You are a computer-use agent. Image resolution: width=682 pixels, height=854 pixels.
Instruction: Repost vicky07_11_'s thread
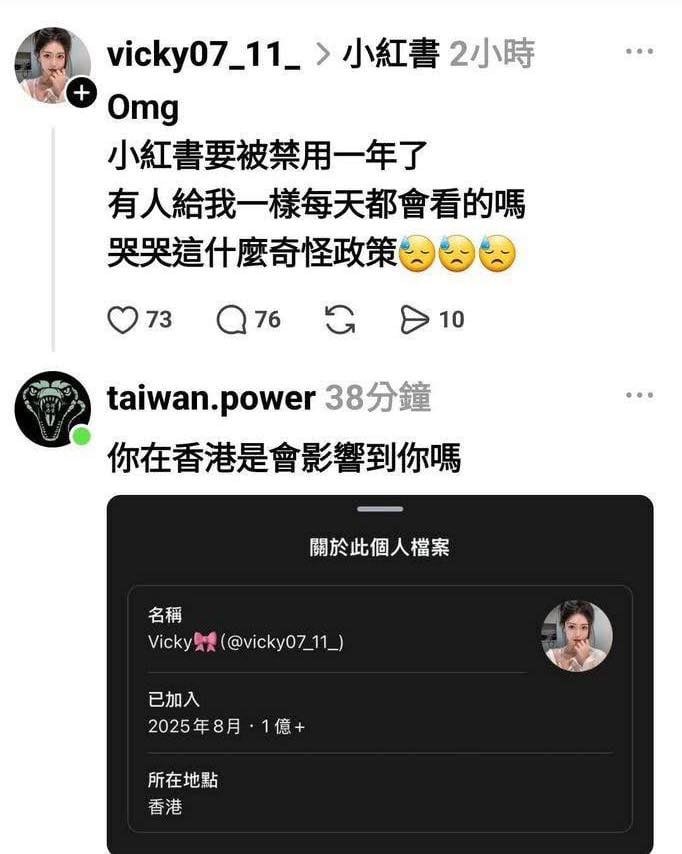point(340,320)
